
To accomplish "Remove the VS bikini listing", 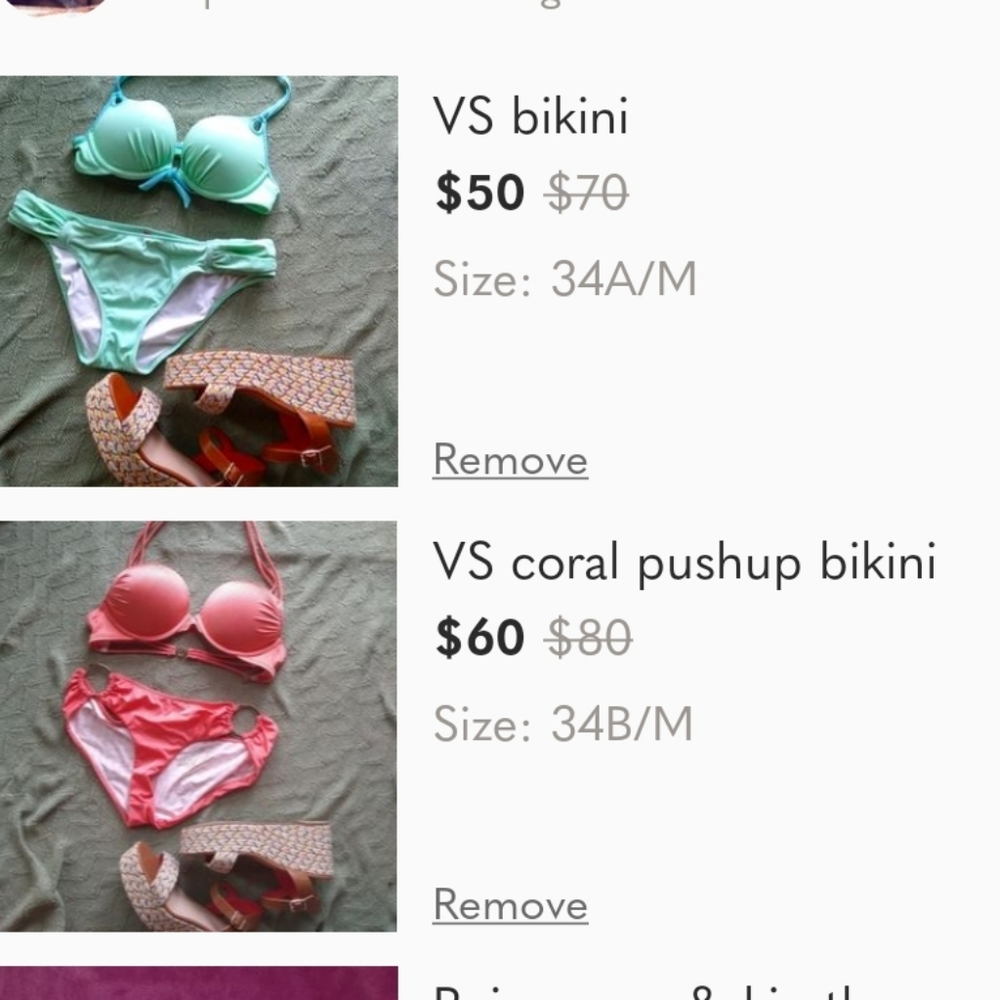I will 510,460.
